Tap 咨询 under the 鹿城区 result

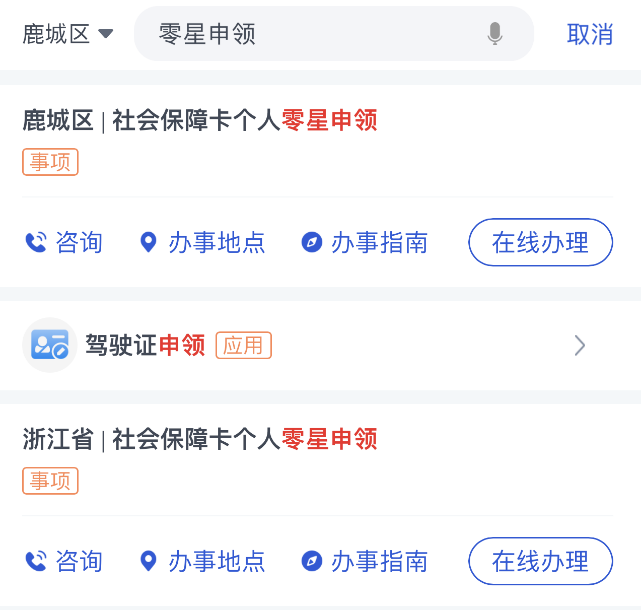coord(64,242)
